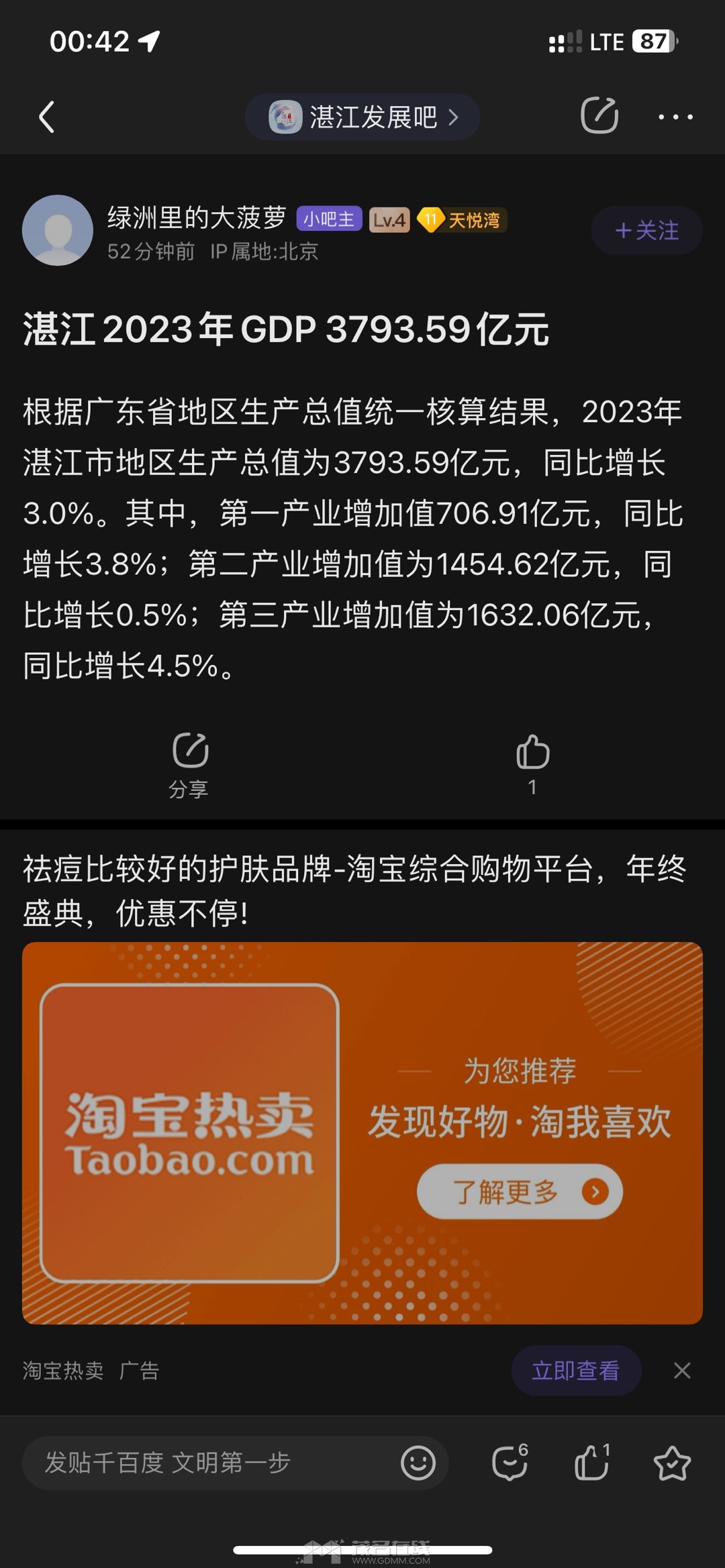Image resolution: width=725 pixels, height=1568 pixels.
Task: Follow the author with +关注
Action: [646, 230]
